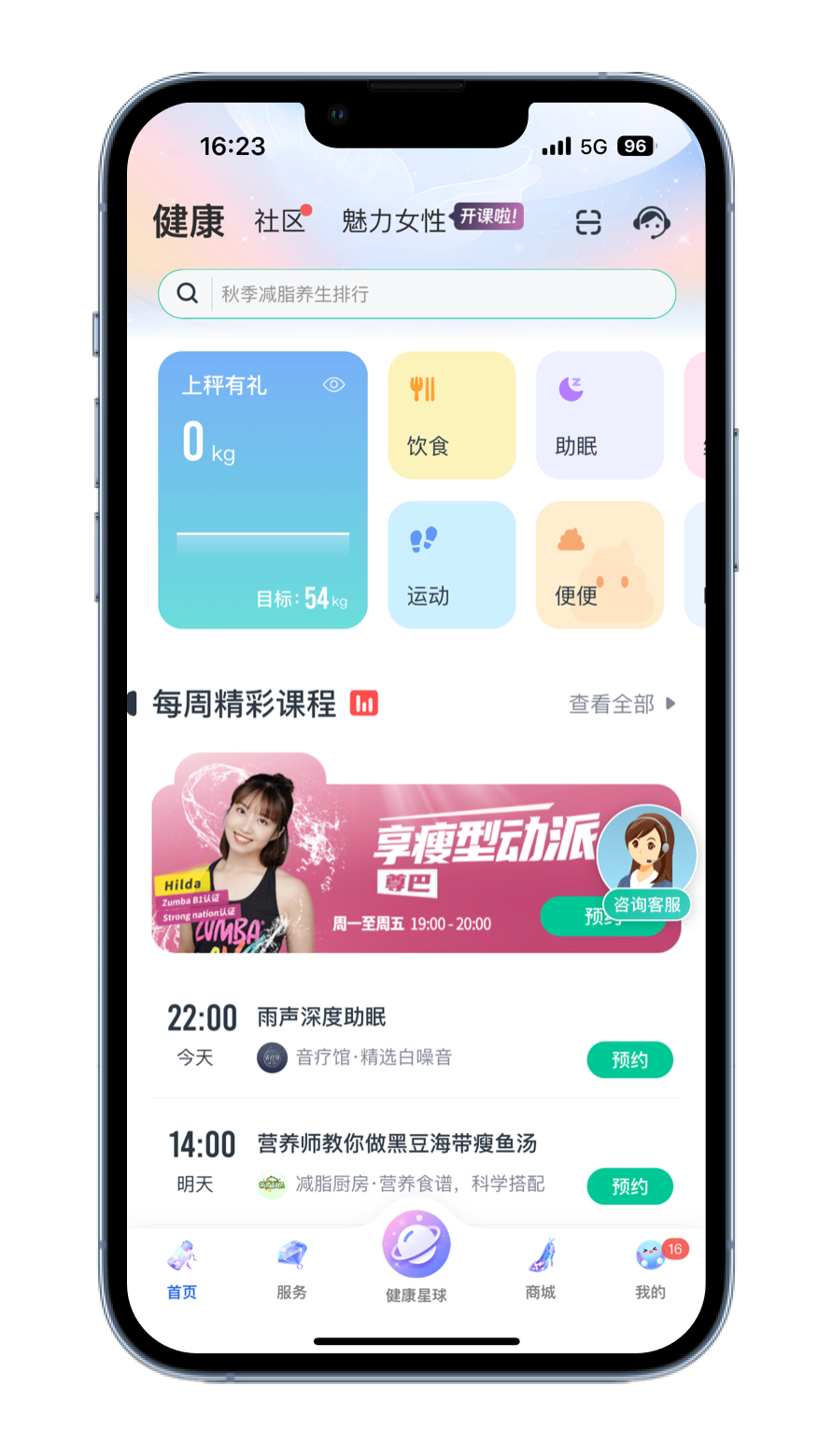Reserve the 黑豆海带瘦鱼汤 nutrition course
The width and height of the screenshot is (833, 1456).
click(629, 1186)
